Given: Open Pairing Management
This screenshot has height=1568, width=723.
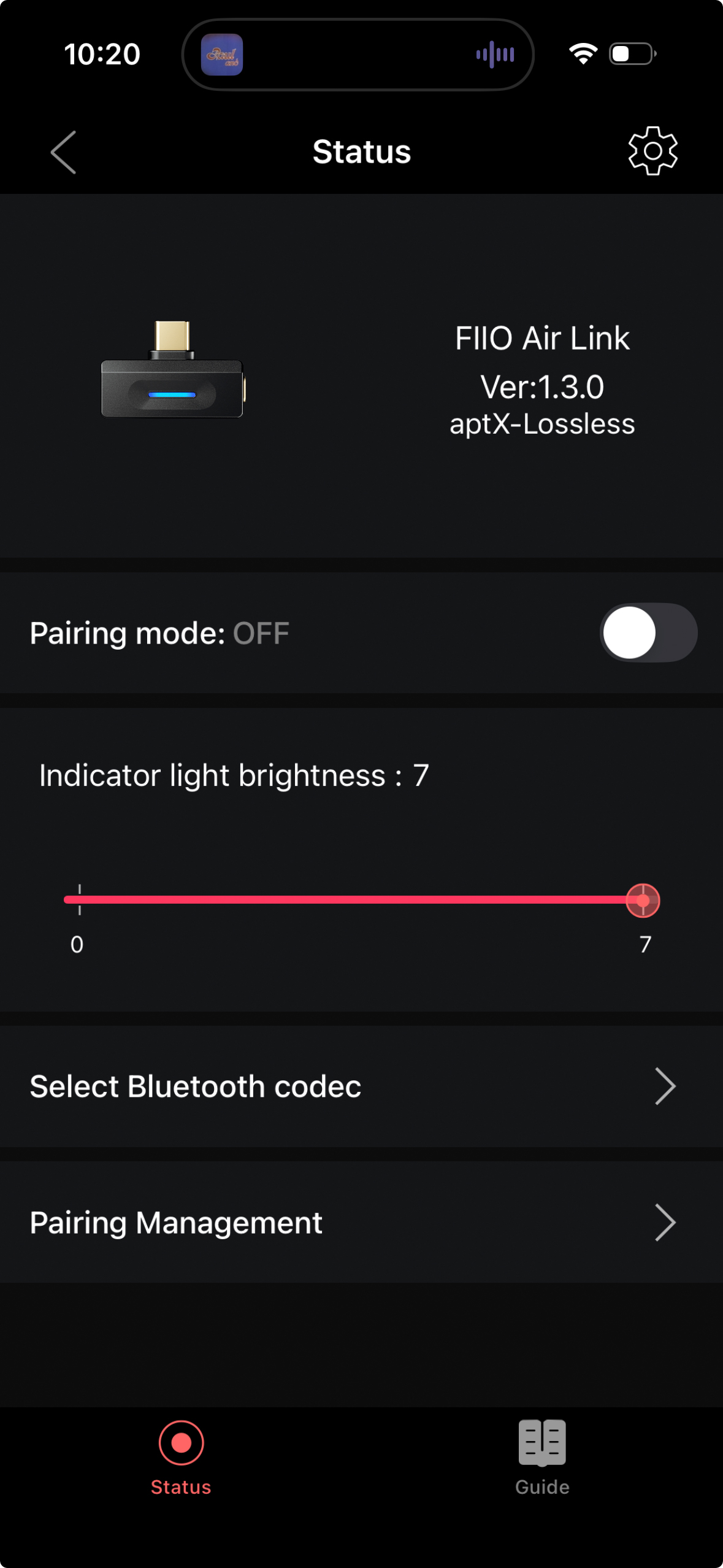Looking at the screenshot, I should tap(361, 1223).
